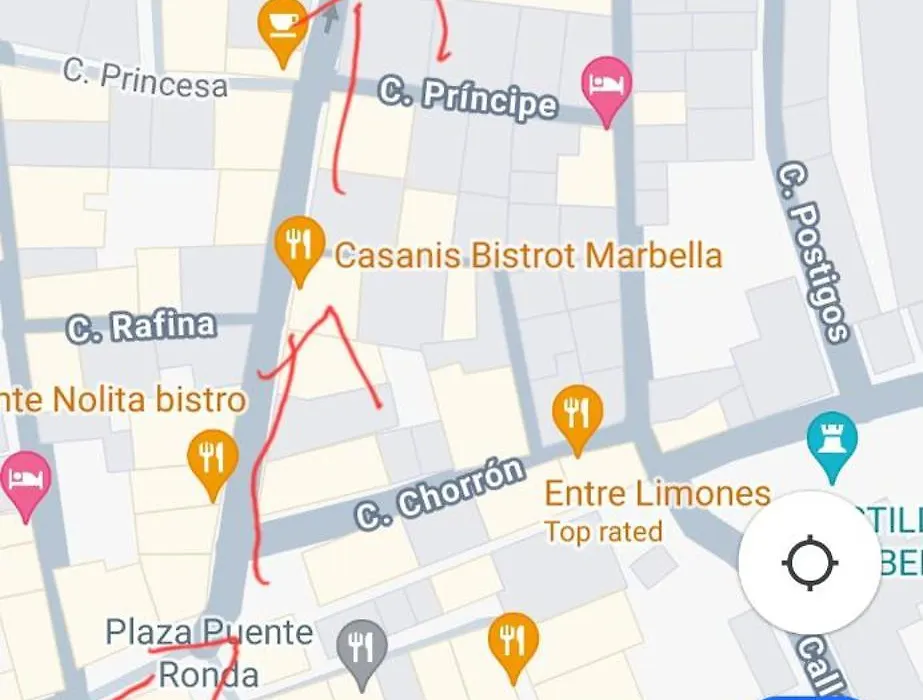Image resolution: width=923 pixels, height=700 pixels.
Task: Center map on my location
Action: [x=809, y=563]
